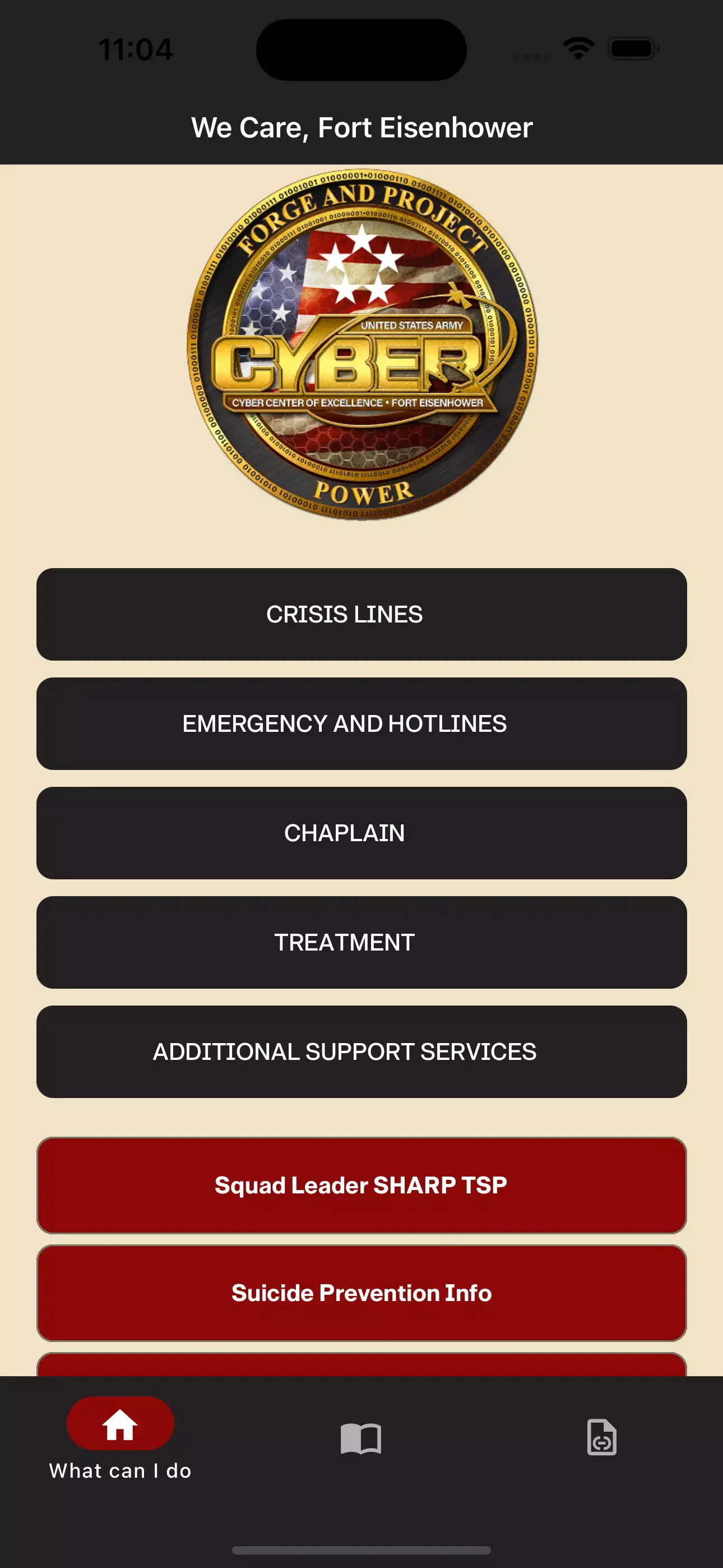Tap the partially visible red button at bottom
723x1568 pixels.
tap(361, 1363)
